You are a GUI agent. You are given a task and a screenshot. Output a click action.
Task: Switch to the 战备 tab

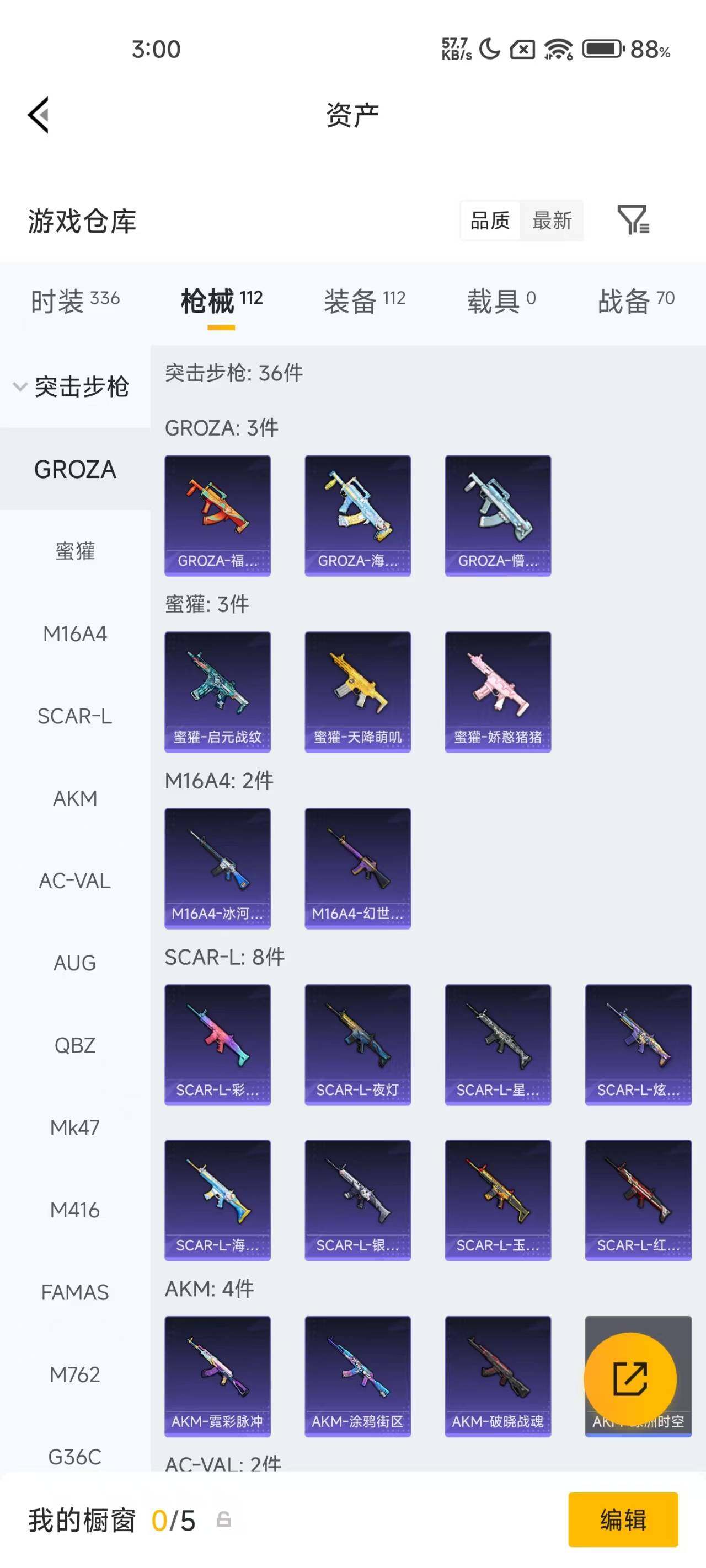point(636,300)
